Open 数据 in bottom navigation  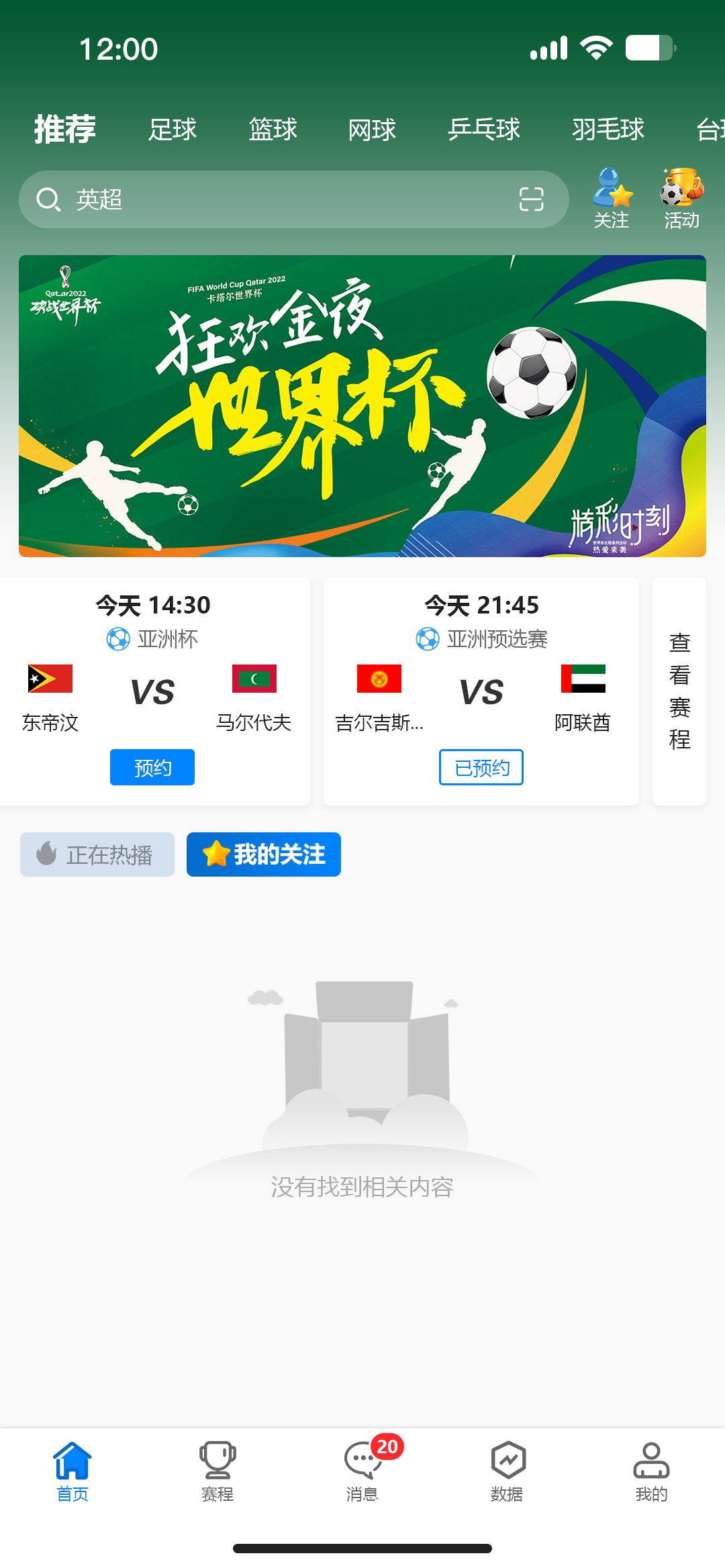pyautogui.click(x=507, y=1471)
